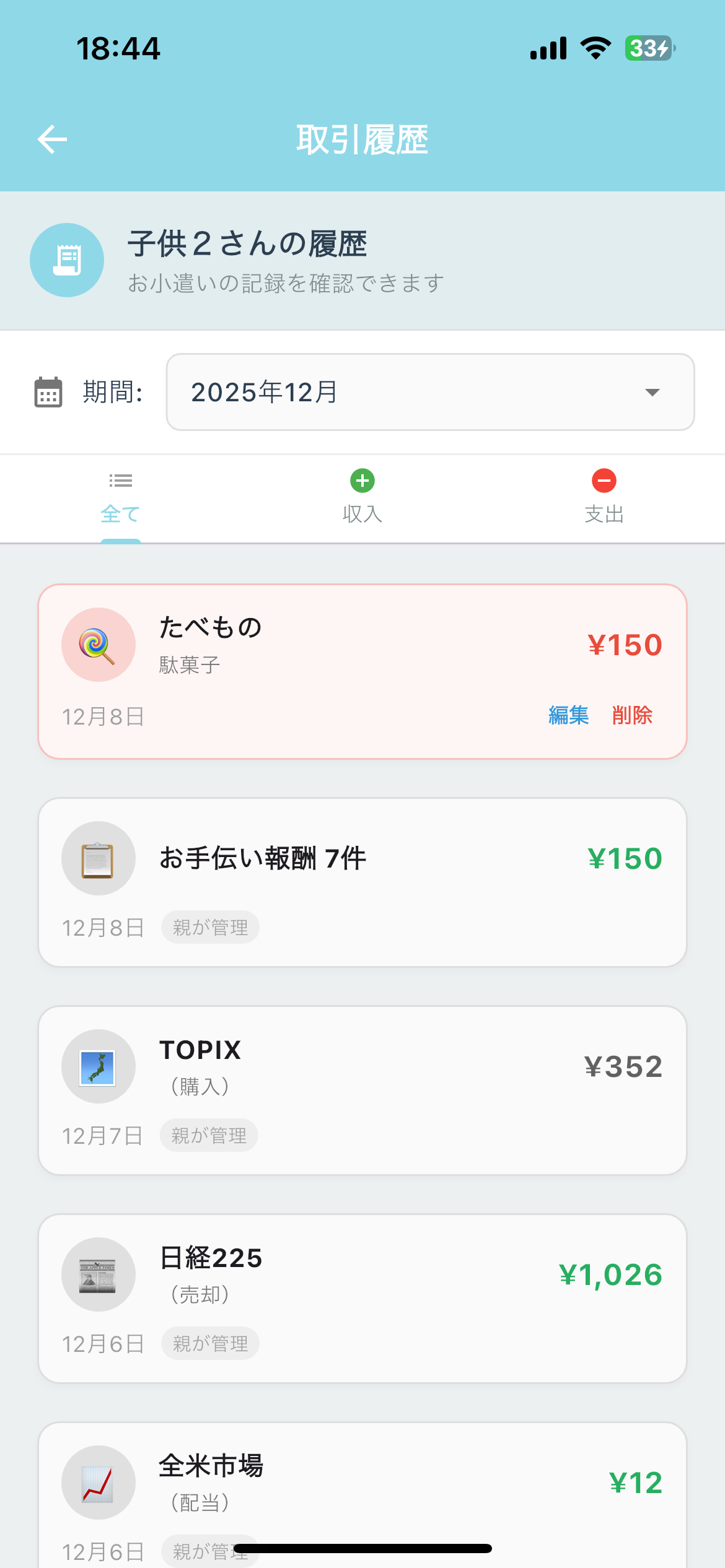Tap 編集 on the たべもの entry

click(x=569, y=715)
